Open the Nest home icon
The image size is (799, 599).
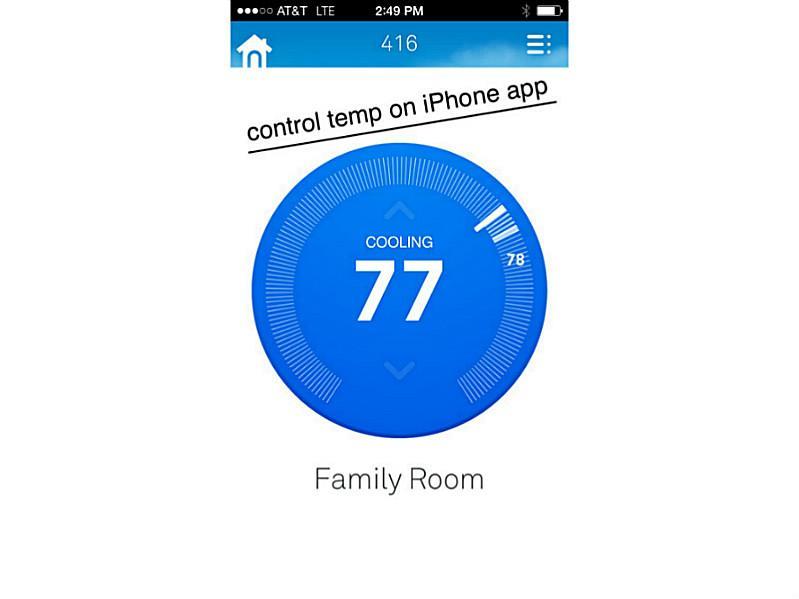[253, 49]
